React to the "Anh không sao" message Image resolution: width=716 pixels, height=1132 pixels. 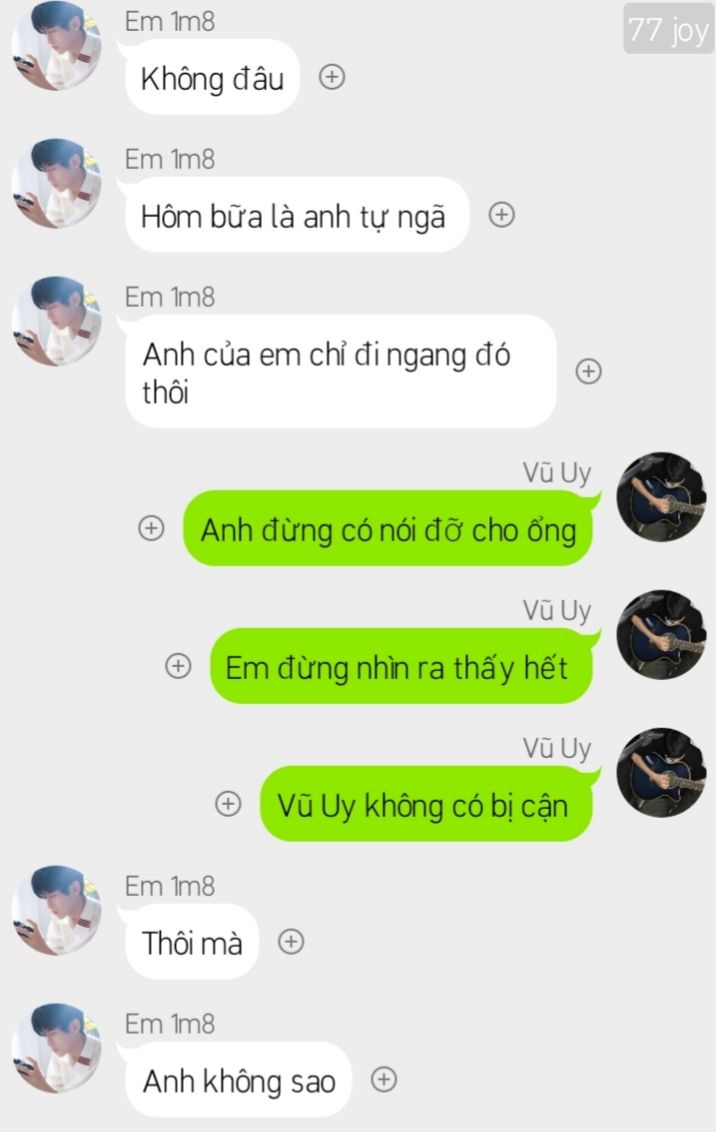coord(384,1079)
